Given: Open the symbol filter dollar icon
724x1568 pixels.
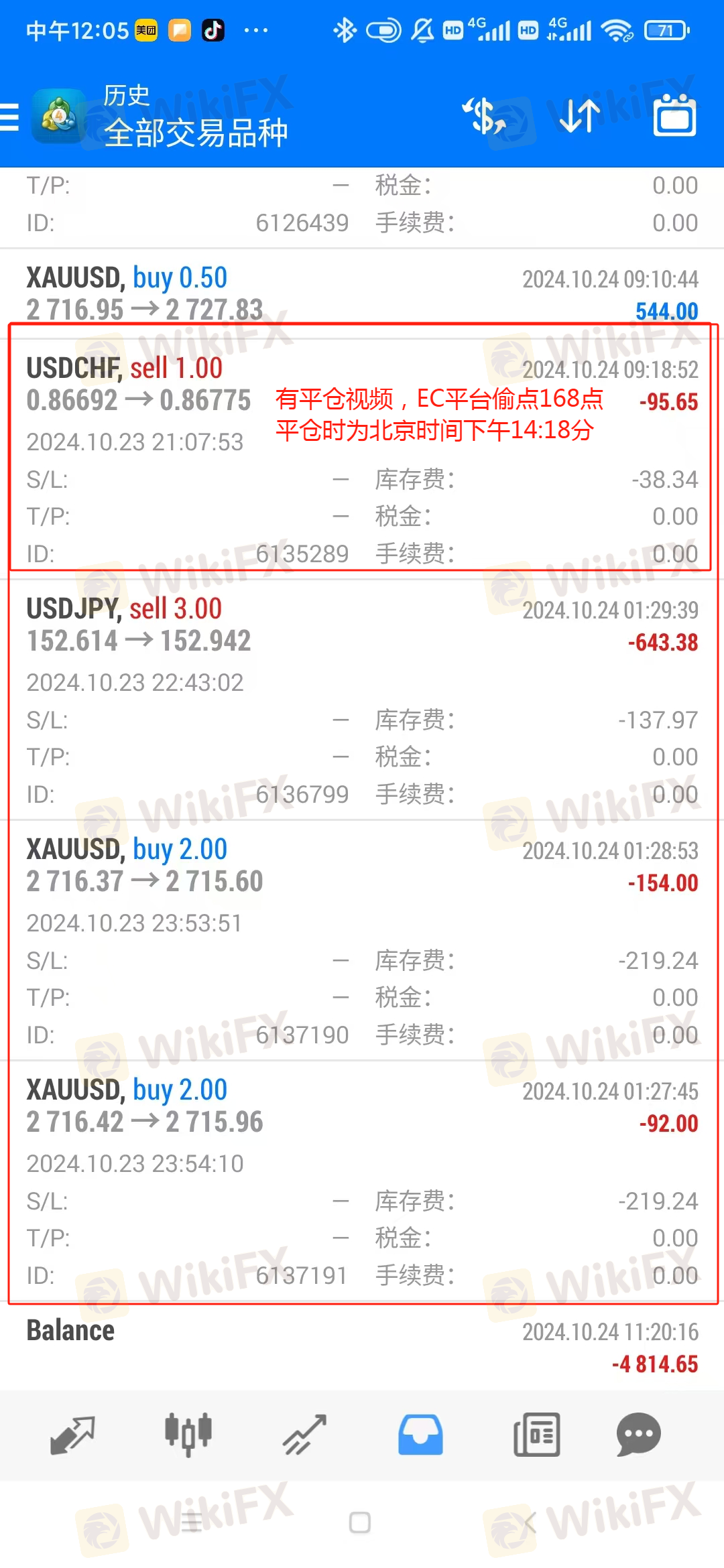Looking at the screenshot, I should click(x=484, y=116).
